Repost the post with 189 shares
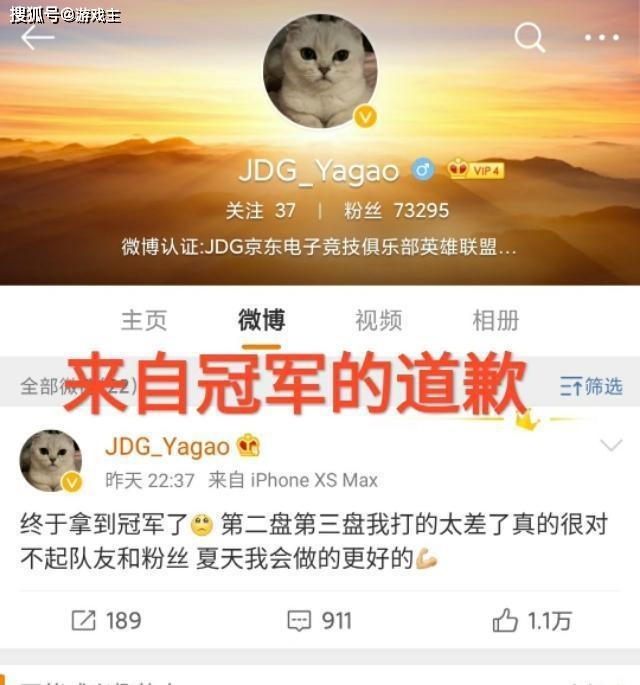The image size is (640, 685). coord(106,621)
